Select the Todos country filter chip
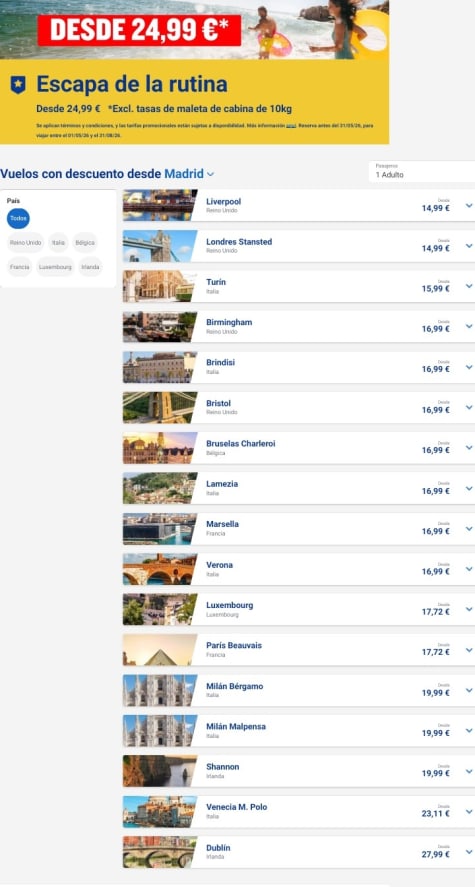The height and width of the screenshot is (887, 475). (x=18, y=218)
